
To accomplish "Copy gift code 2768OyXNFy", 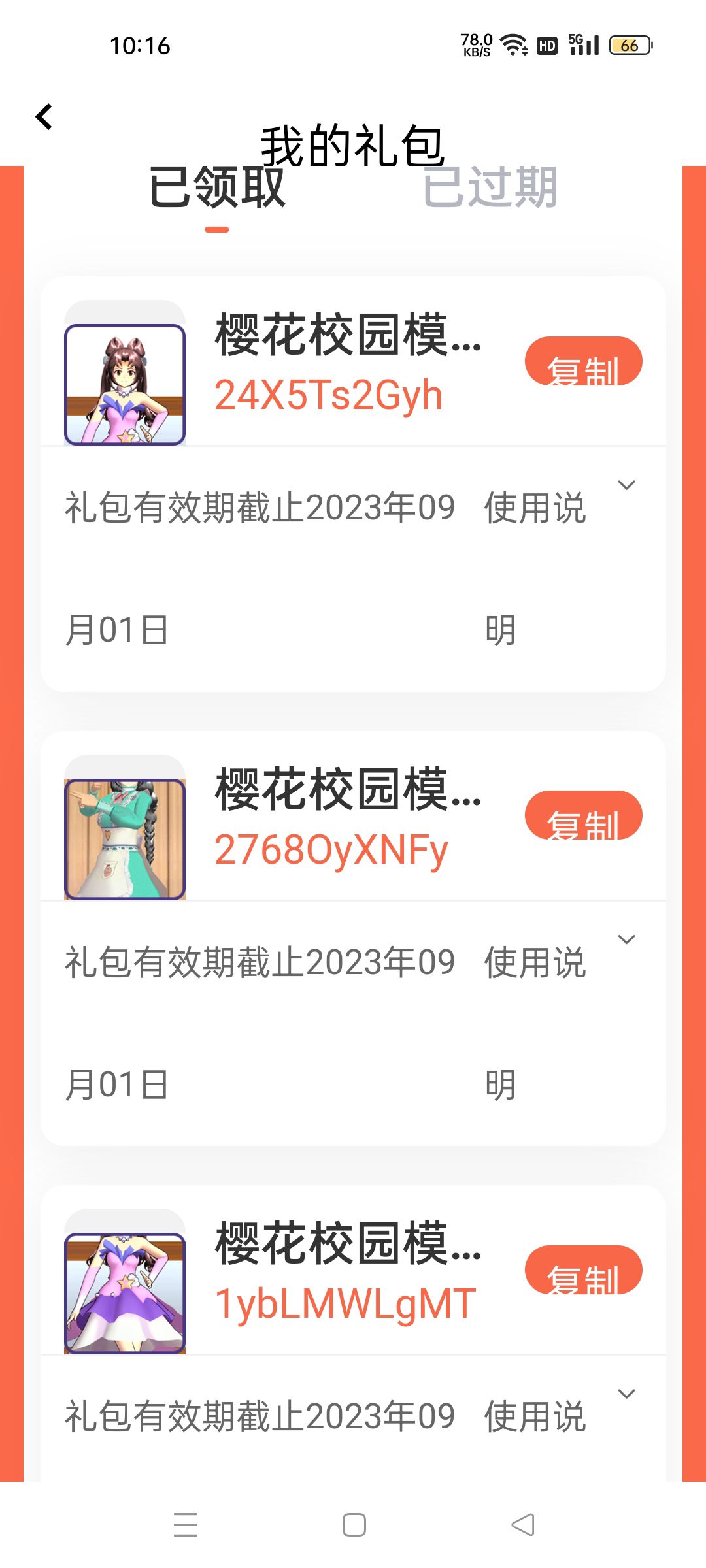I will coord(583,815).
